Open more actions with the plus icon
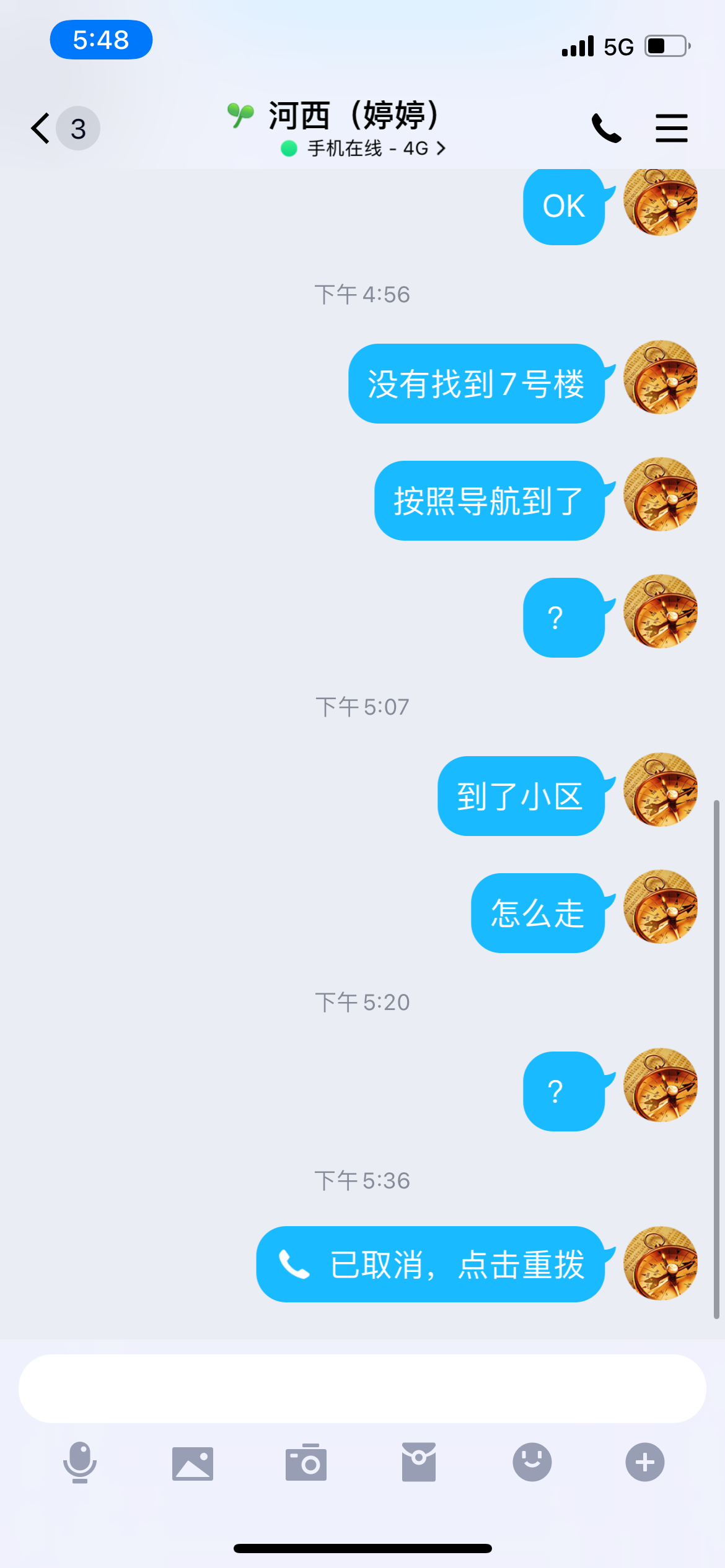725x1568 pixels. (644, 1463)
